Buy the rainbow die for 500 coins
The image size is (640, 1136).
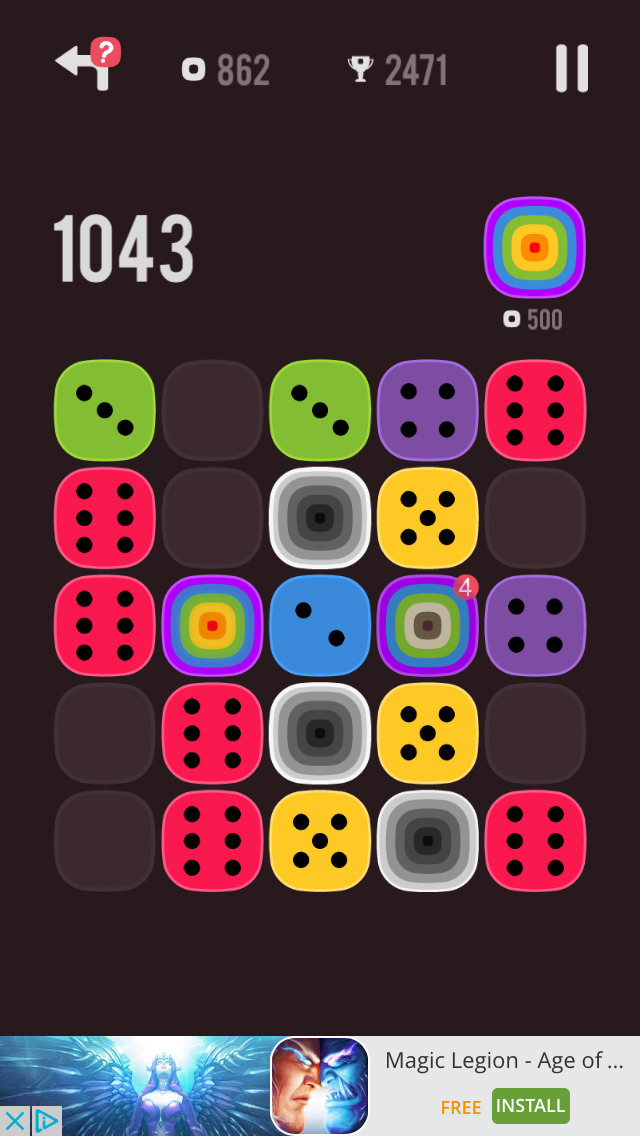click(x=534, y=248)
